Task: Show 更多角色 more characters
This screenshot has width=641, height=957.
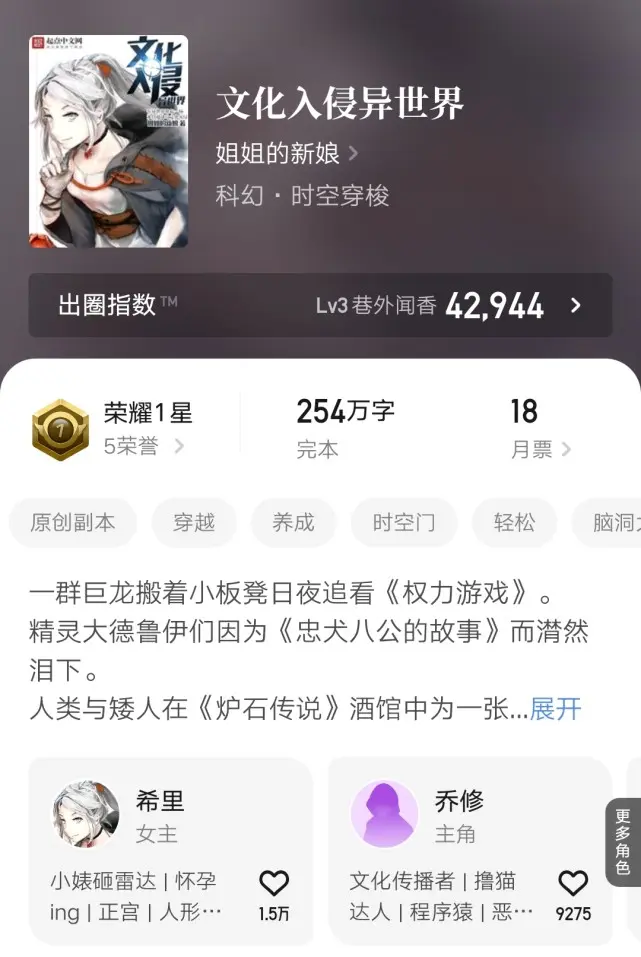Action: [x=623, y=841]
